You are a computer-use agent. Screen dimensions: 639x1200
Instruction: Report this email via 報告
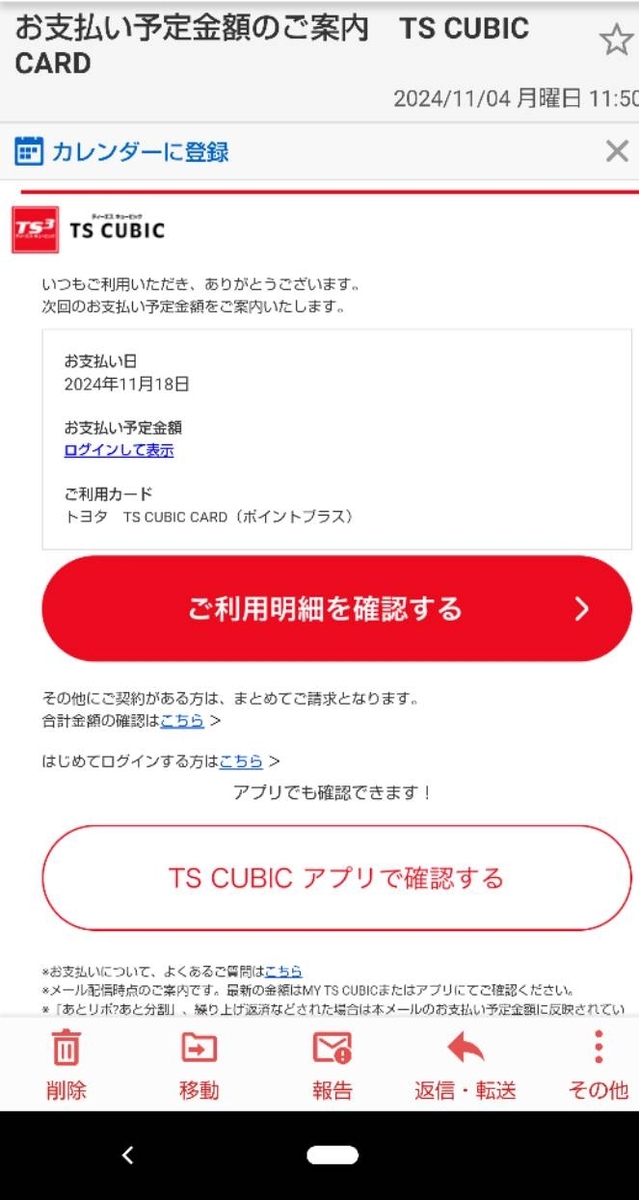click(332, 1064)
